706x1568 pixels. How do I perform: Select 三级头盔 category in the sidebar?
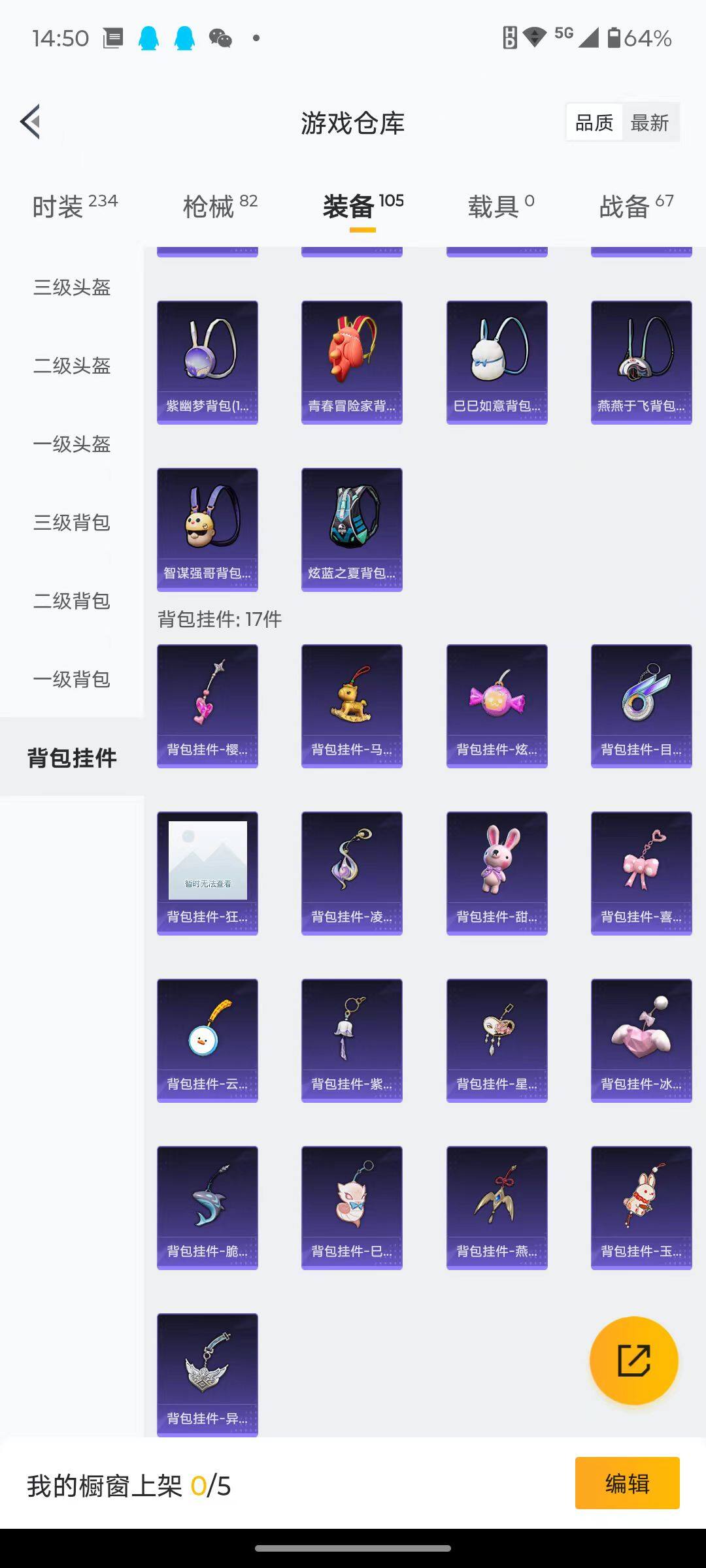click(72, 288)
